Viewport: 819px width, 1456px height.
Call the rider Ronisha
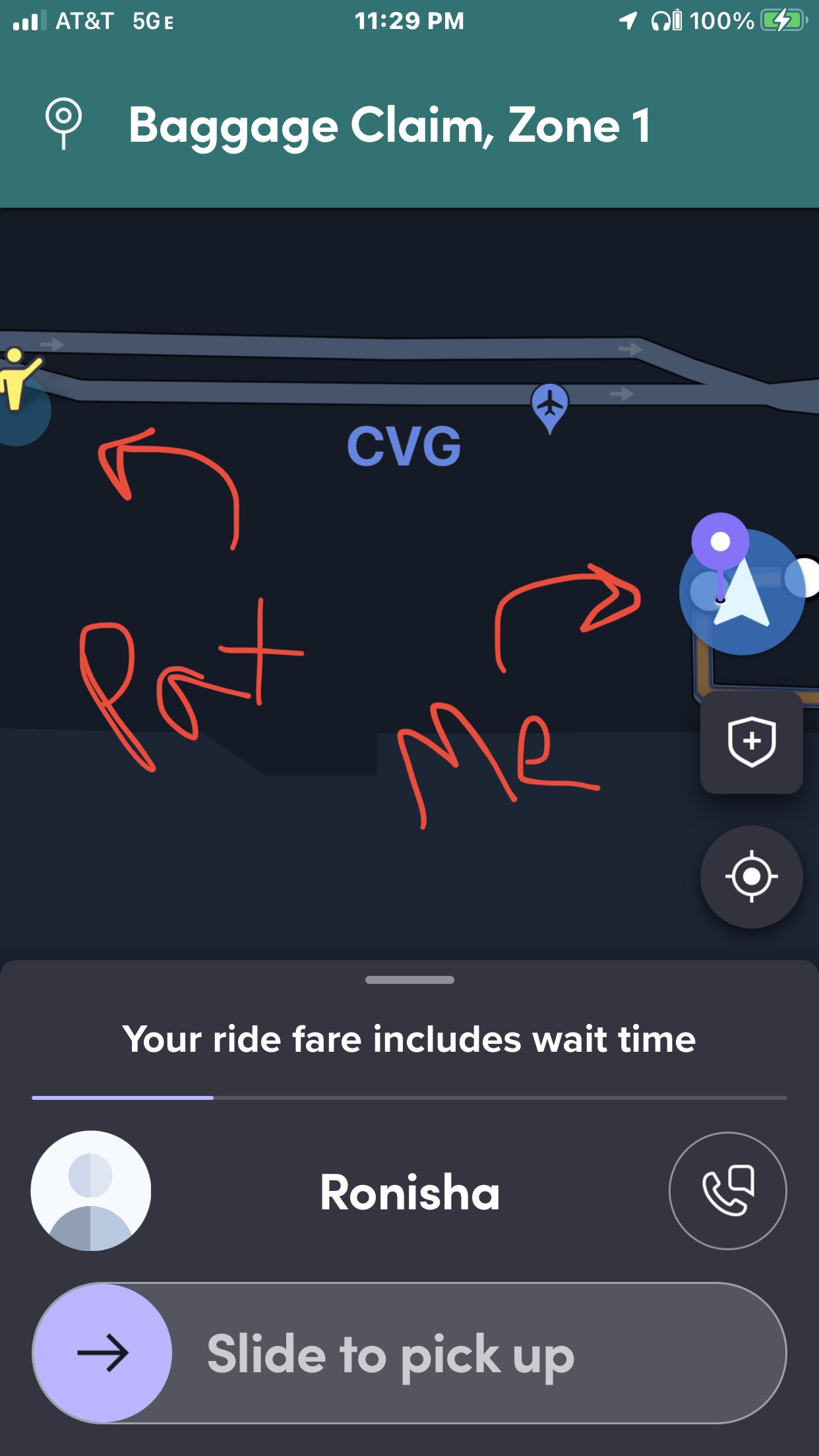[x=727, y=1190]
